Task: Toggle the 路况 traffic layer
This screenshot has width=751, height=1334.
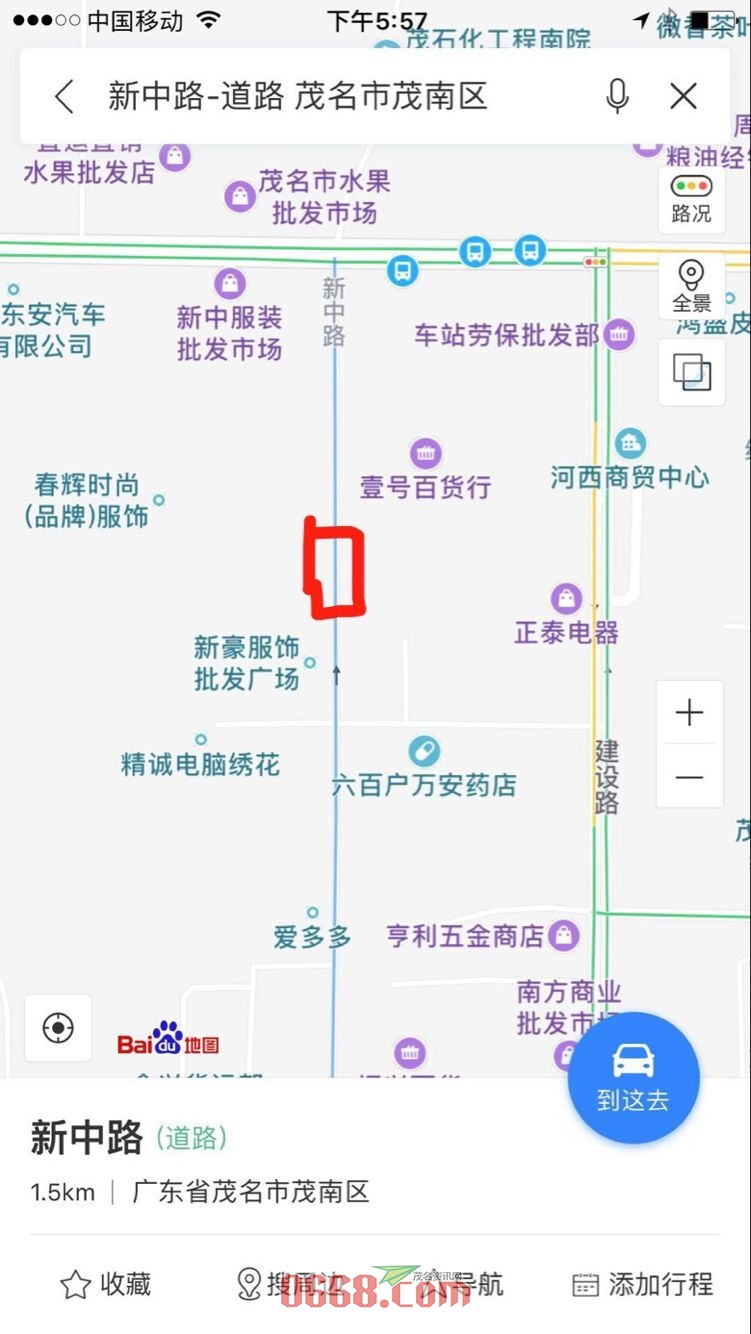Action: click(x=691, y=198)
